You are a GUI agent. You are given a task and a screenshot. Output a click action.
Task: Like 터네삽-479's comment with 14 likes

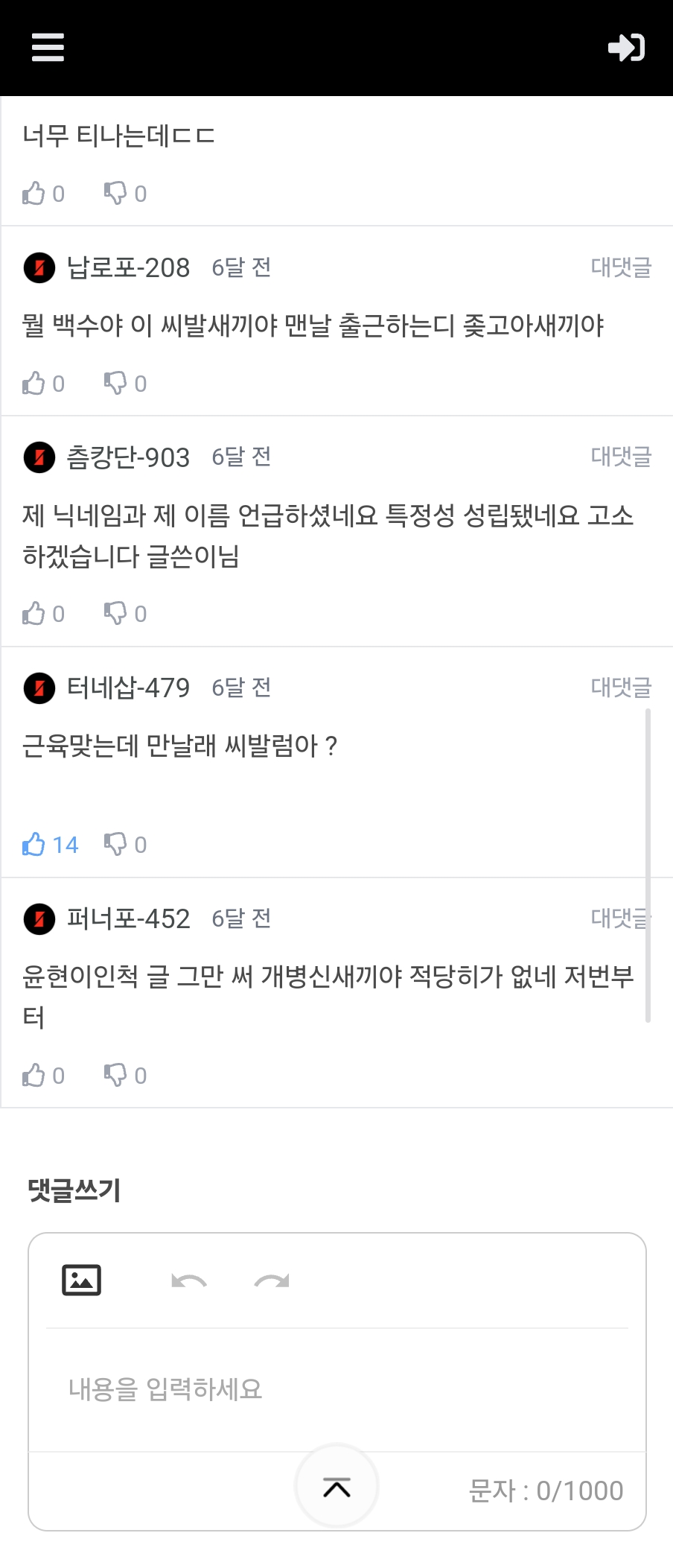(34, 845)
